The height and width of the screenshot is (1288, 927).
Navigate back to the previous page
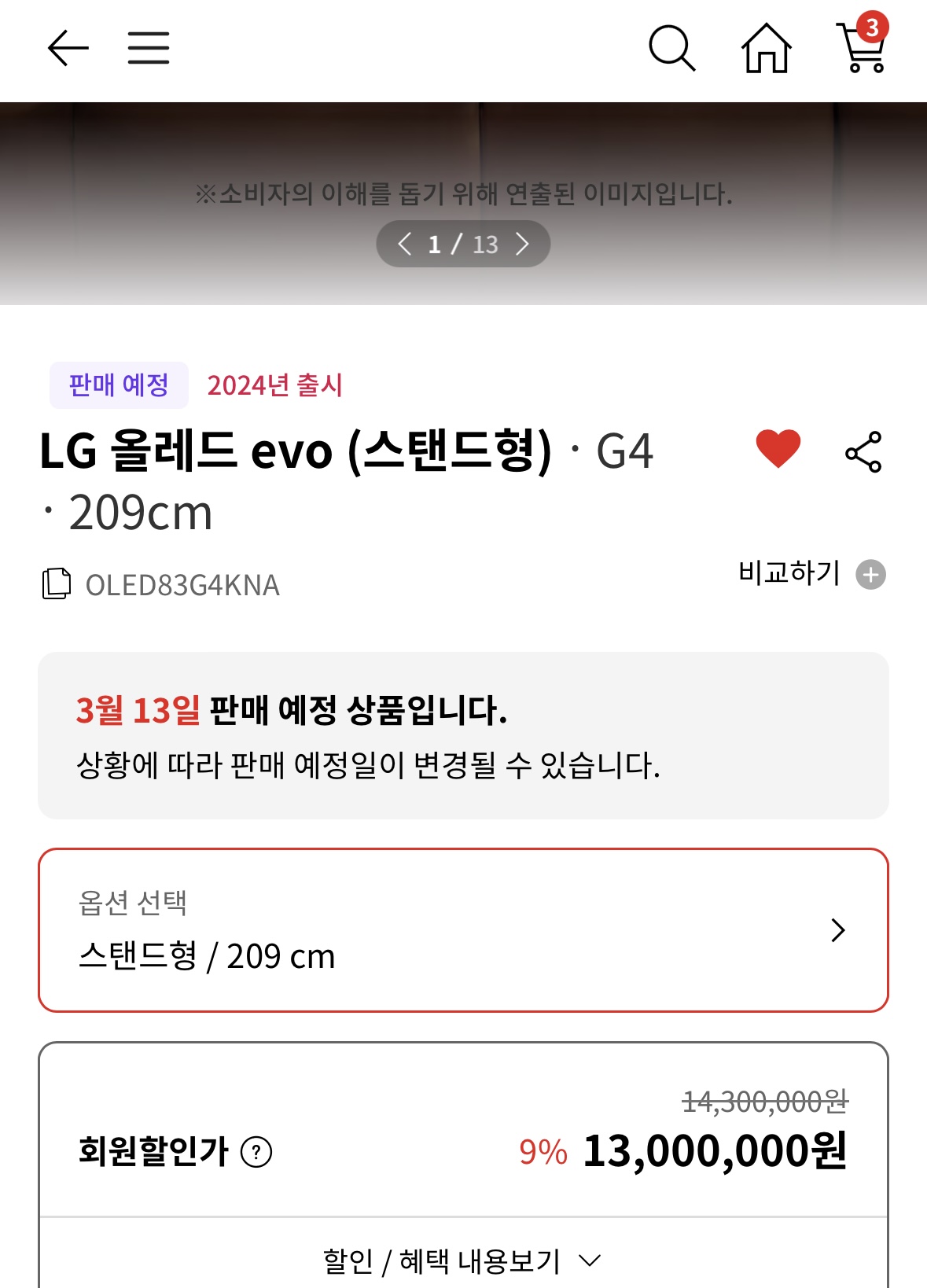tap(67, 49)
